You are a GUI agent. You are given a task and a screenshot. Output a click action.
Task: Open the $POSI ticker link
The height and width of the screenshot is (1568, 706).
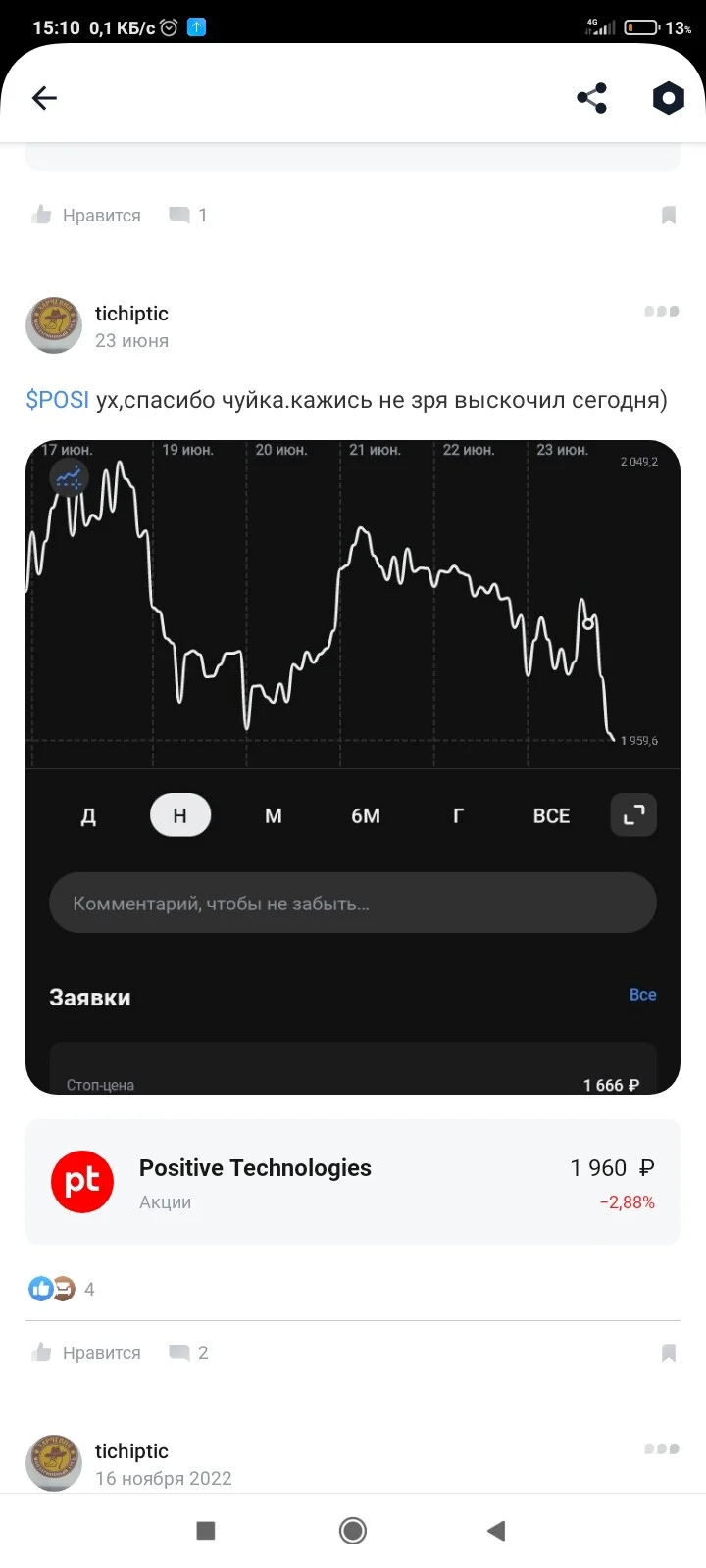[57, 400]
